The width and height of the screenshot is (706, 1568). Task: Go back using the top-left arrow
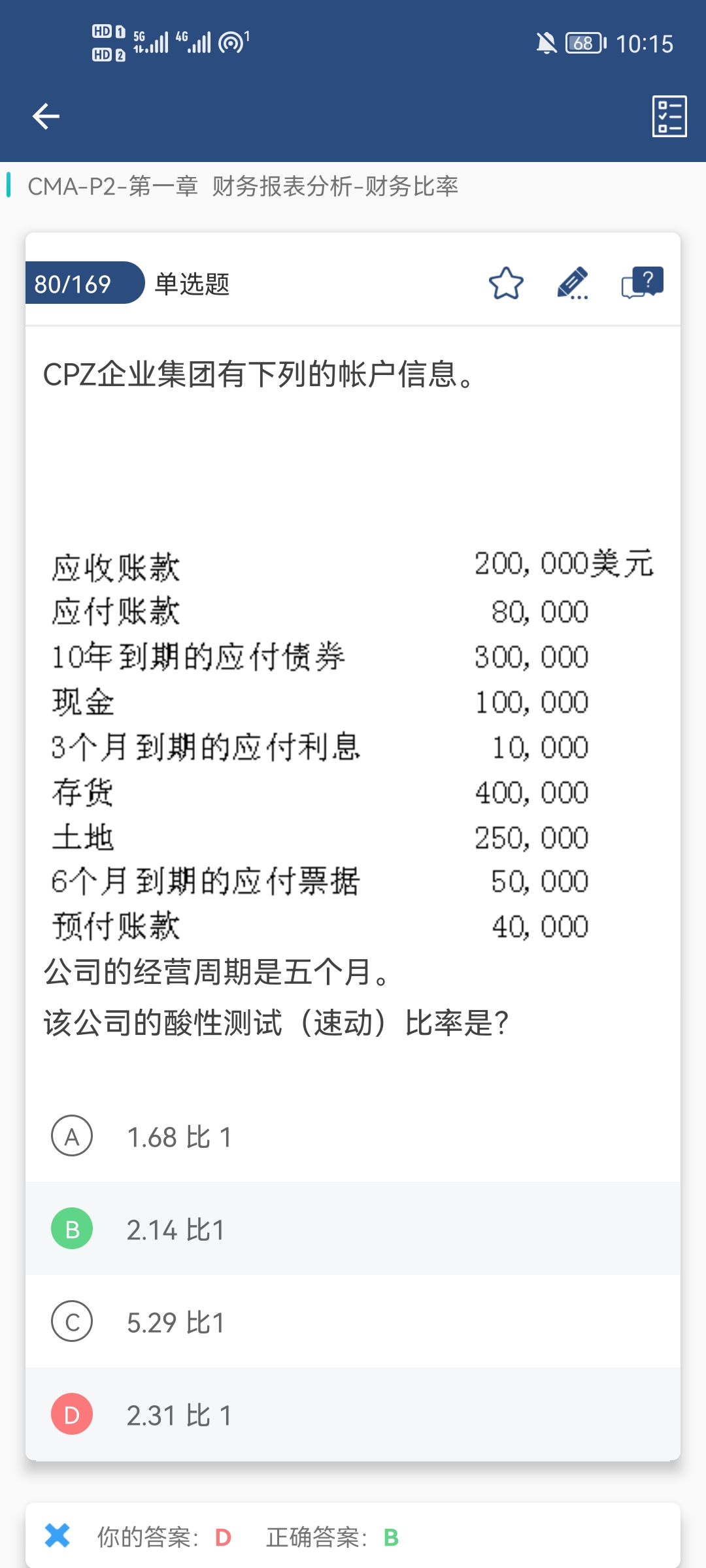[46, 116]
